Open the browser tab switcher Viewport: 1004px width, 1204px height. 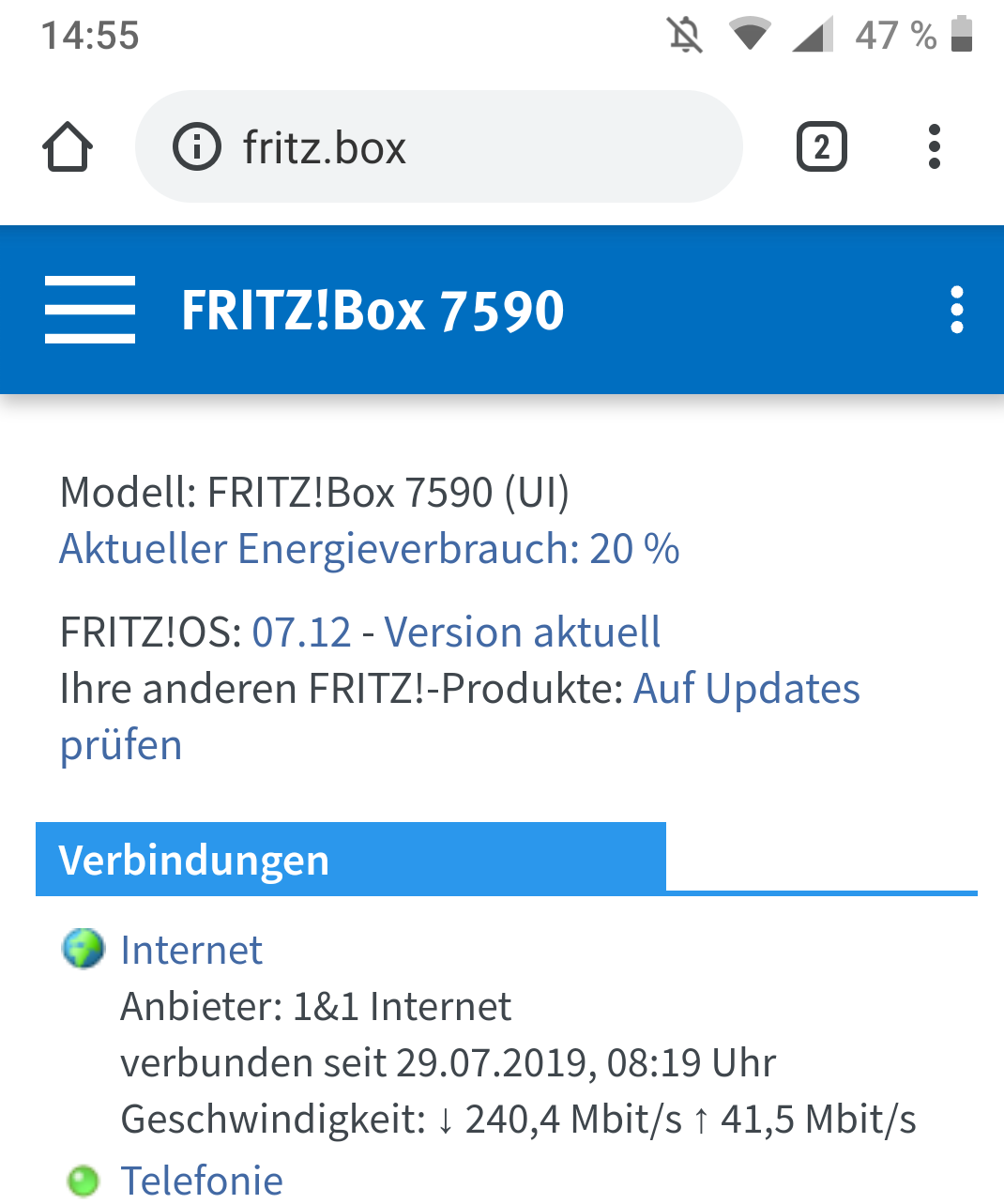click(821, 147)
